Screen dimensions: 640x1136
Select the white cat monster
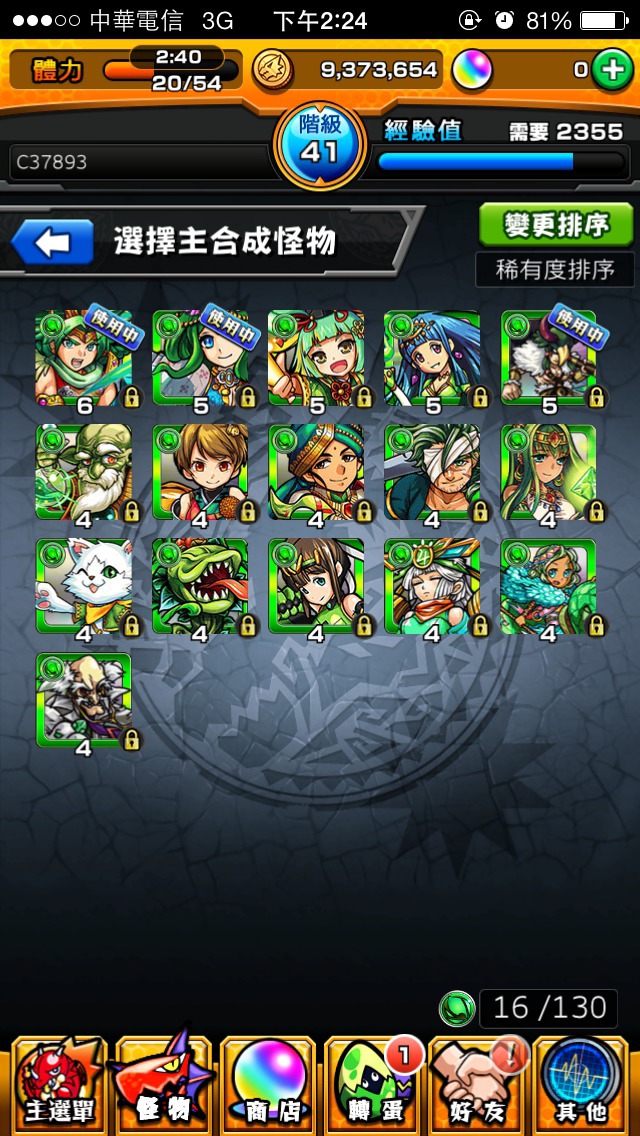point(84,586)
